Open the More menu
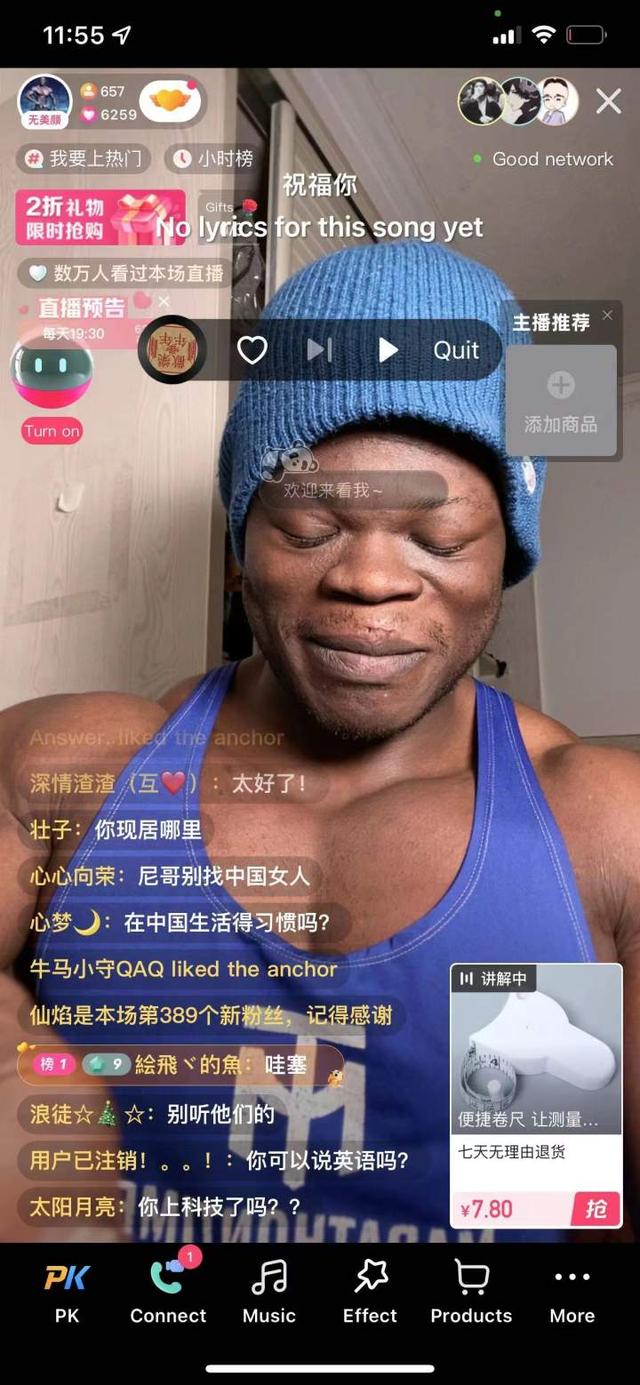This screenshot has height=1385, width=640. coord(572,1291)
